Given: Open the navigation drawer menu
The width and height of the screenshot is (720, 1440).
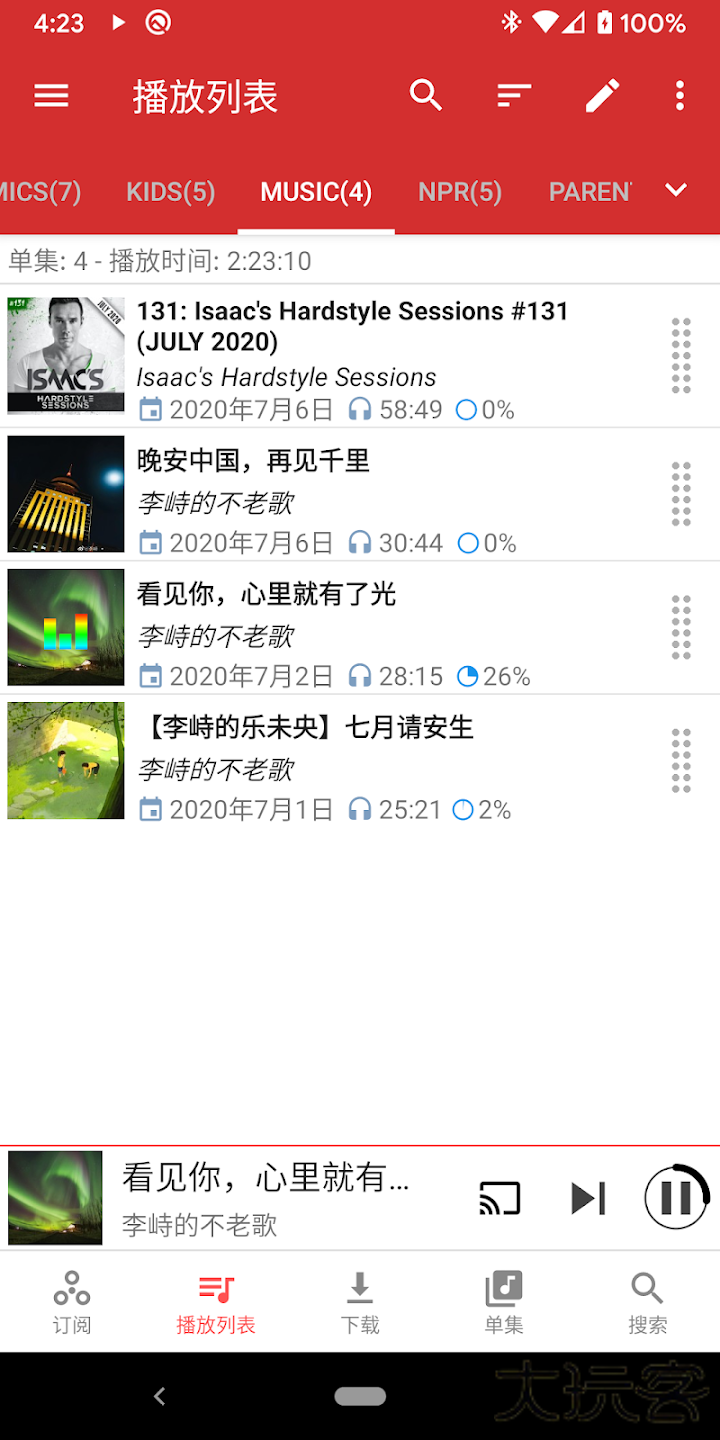Looking at the screenshot, I should (51, 96).
